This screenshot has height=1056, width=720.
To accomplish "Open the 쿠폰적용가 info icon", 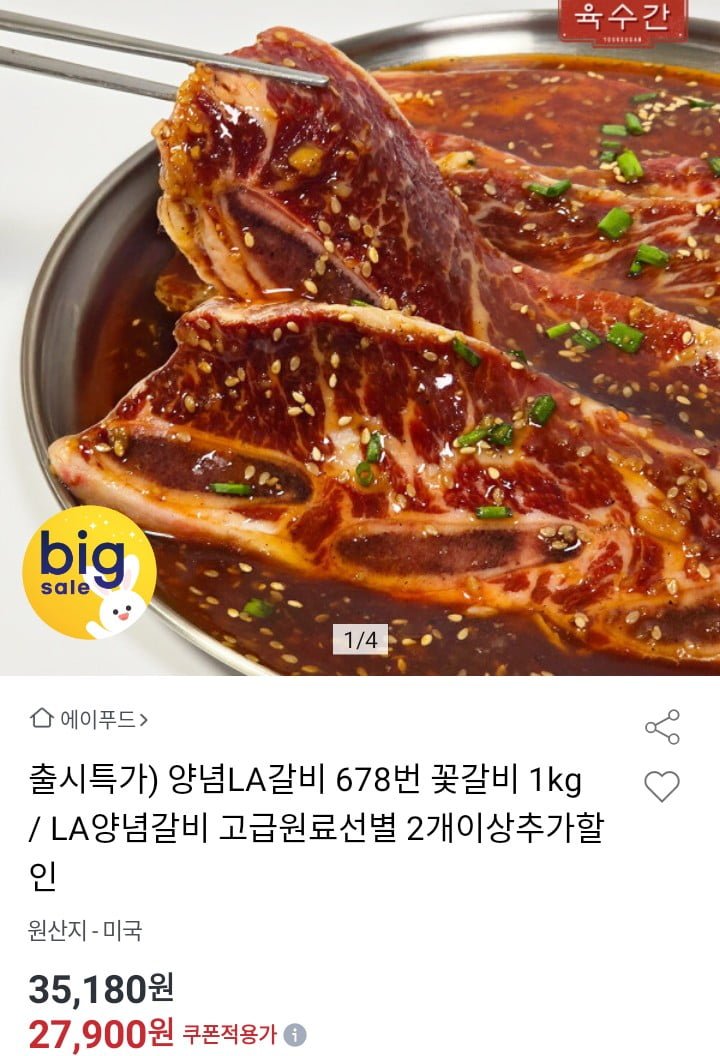I will click(x=295, y=1034).
